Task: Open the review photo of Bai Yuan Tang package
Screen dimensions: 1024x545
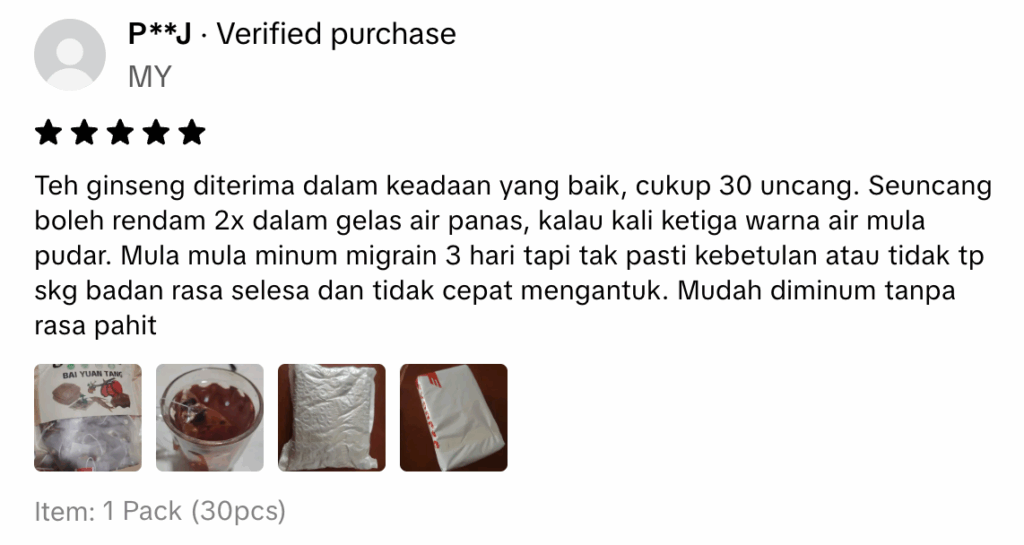Action: pos(88,417)
